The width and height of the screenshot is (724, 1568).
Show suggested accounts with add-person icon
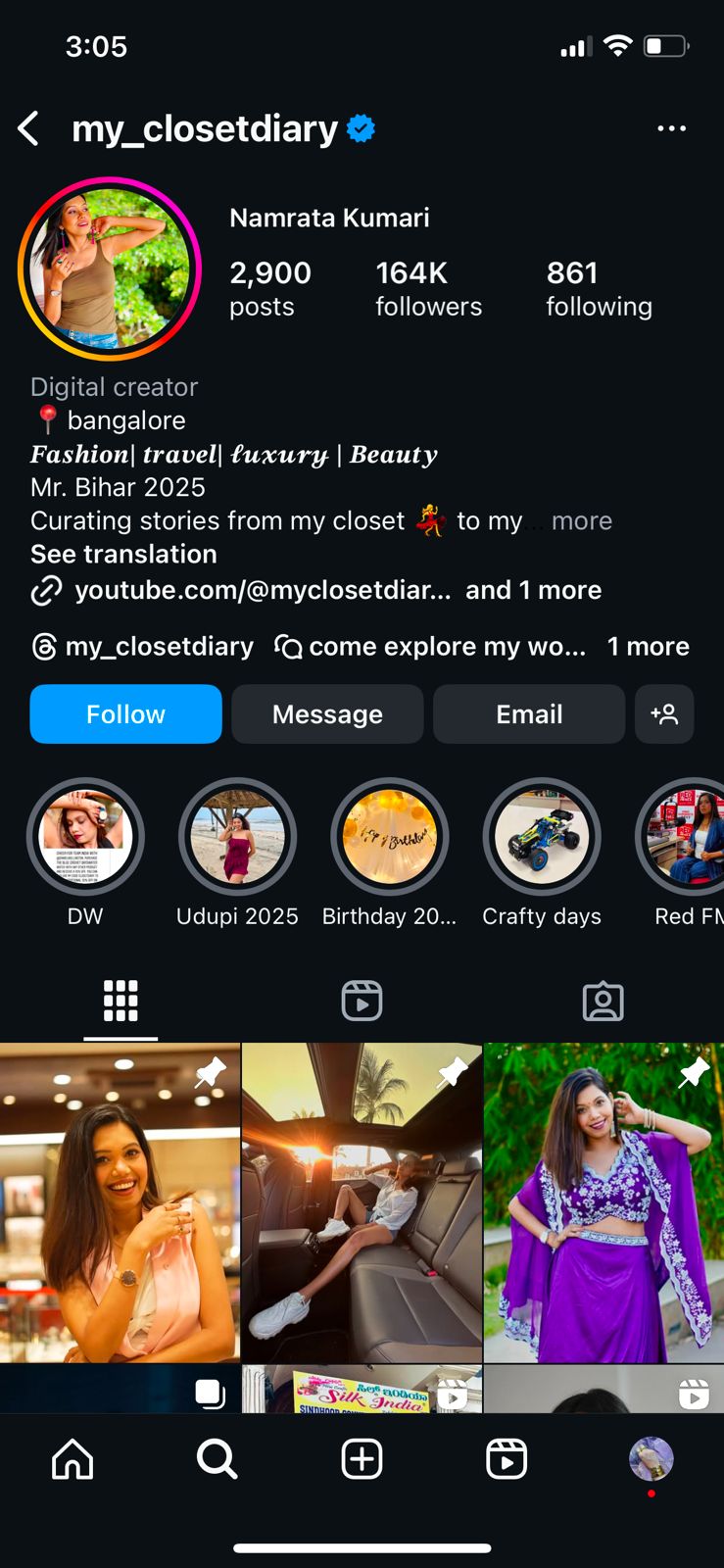[x=664, y=713]
